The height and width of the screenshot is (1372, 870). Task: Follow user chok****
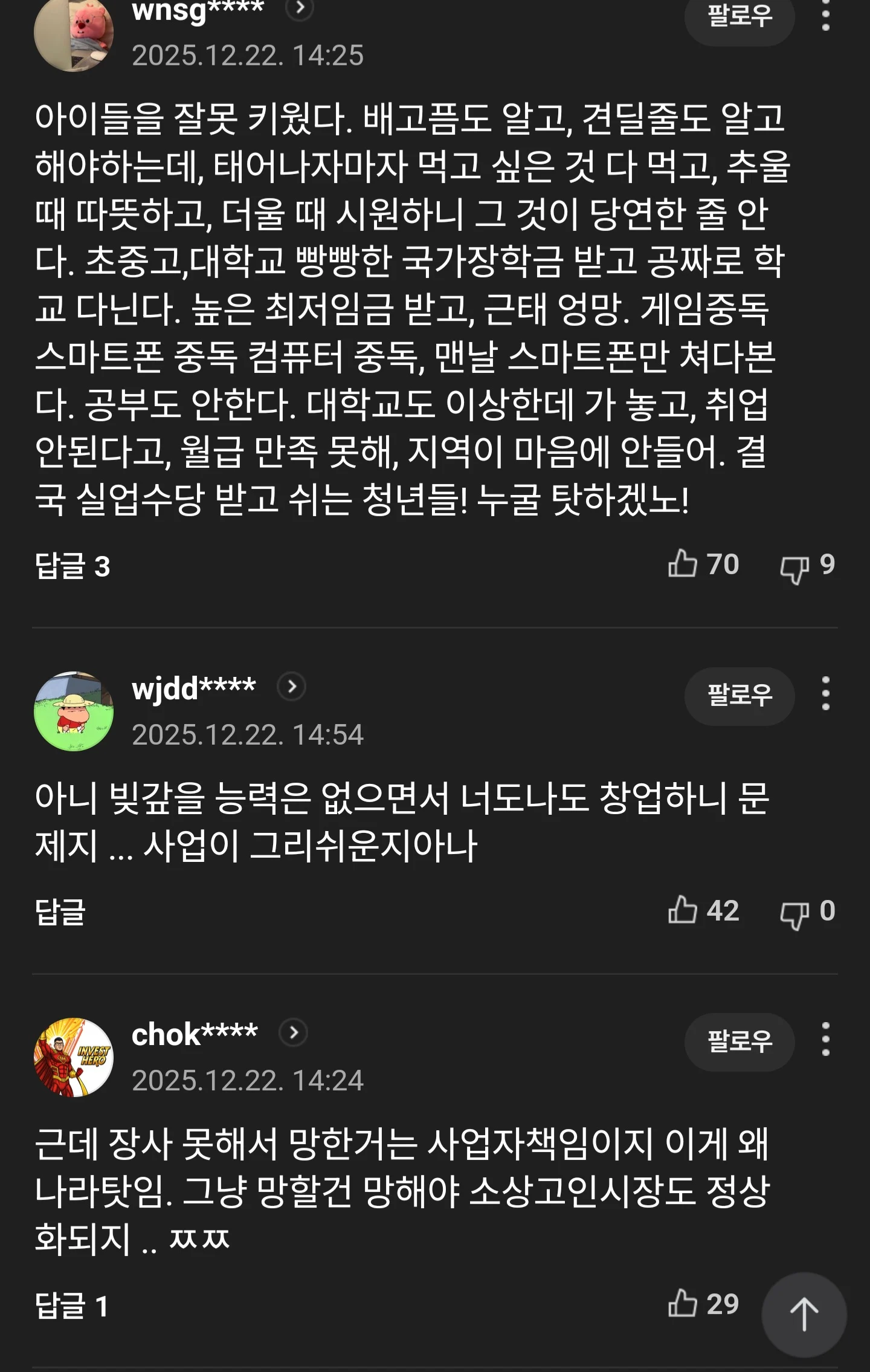(739, 1041)
